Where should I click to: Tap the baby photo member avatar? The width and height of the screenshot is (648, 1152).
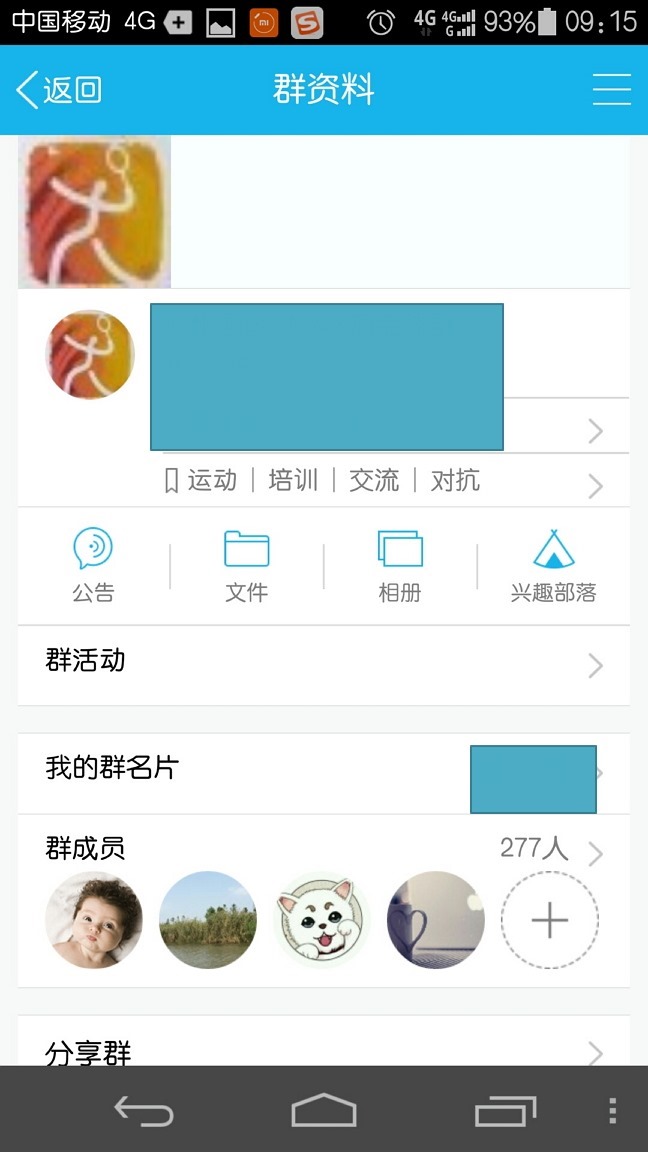94,920
